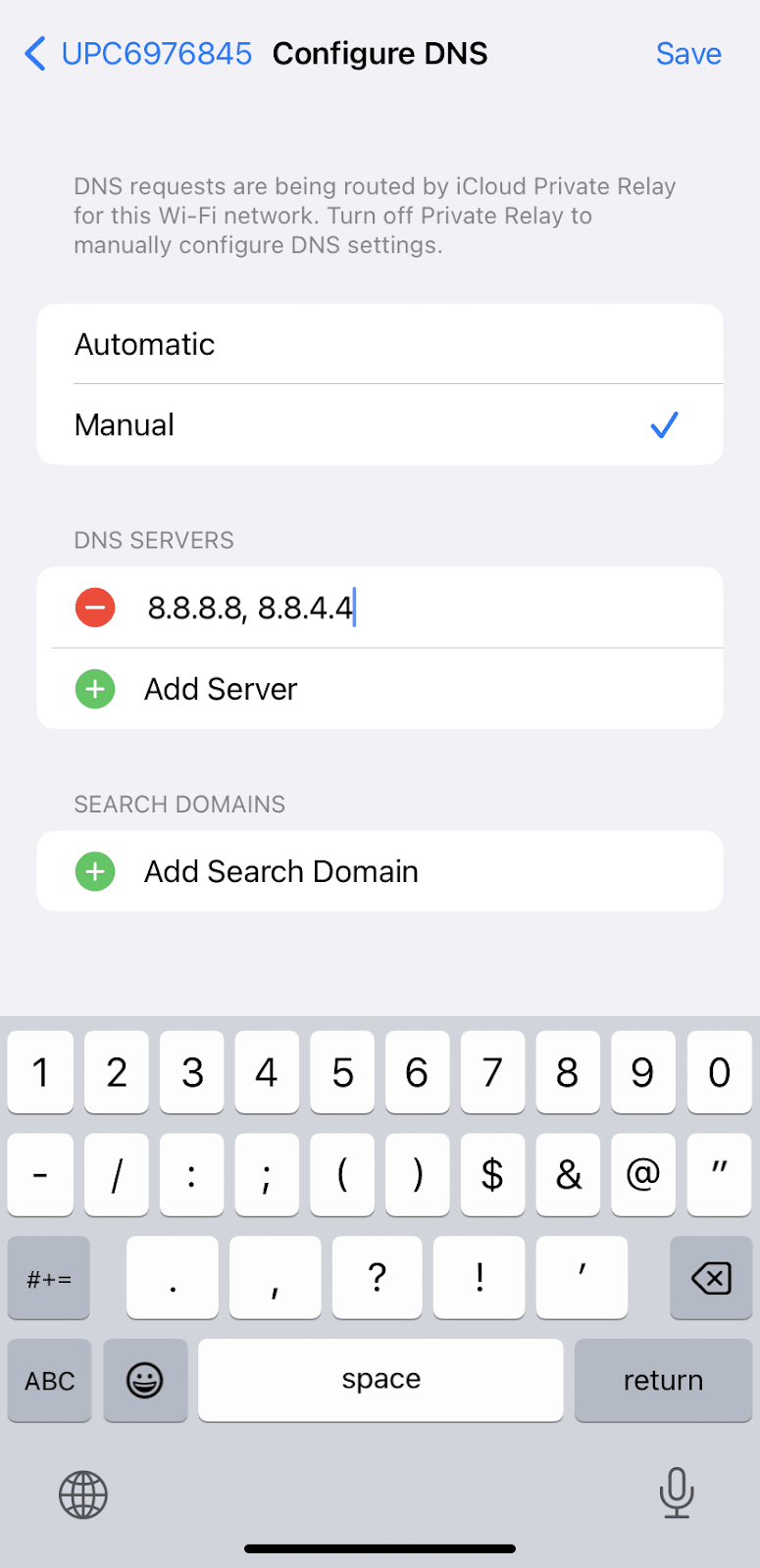The width and height of the screenshot is (760, 1568).
Task: Add a search domain
Action: click(280, 871)
